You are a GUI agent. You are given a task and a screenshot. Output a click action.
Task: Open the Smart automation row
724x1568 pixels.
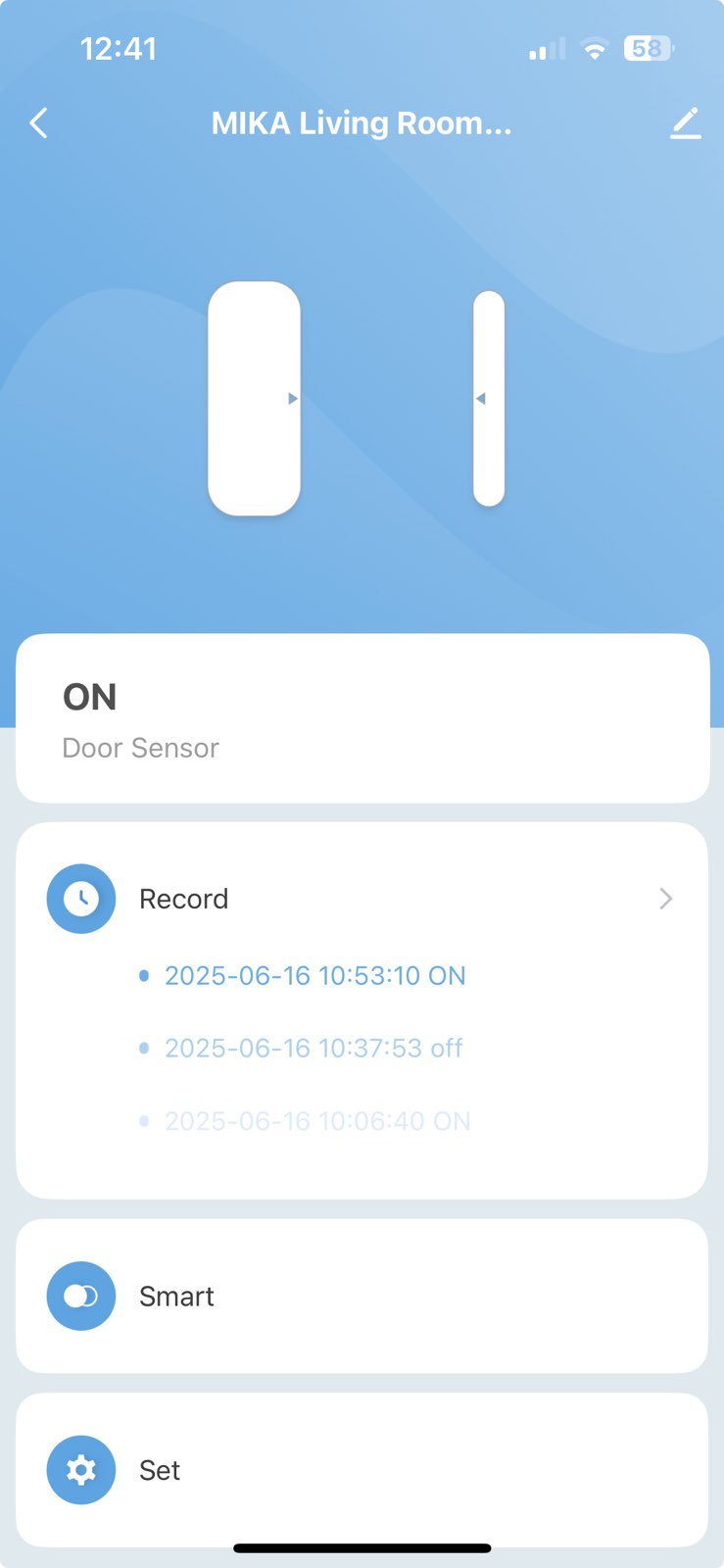[x=362, y=1296]
